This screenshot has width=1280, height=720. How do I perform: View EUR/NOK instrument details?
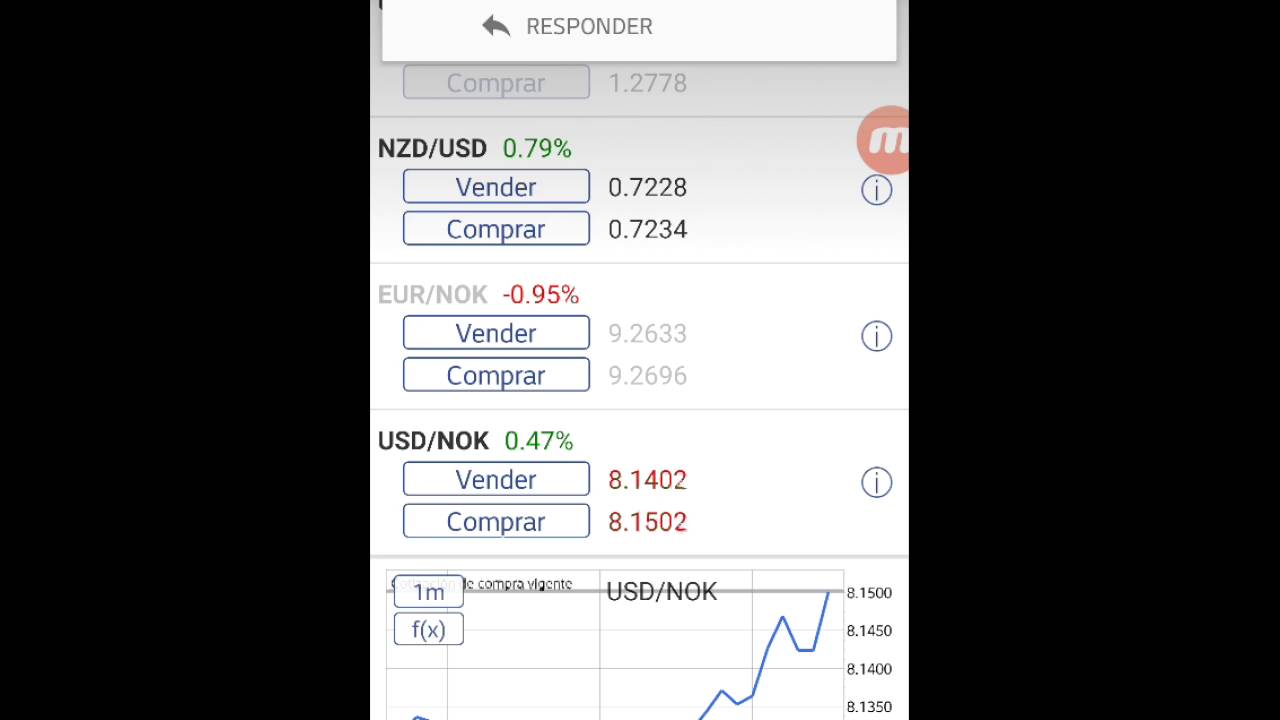pos(876,336)
